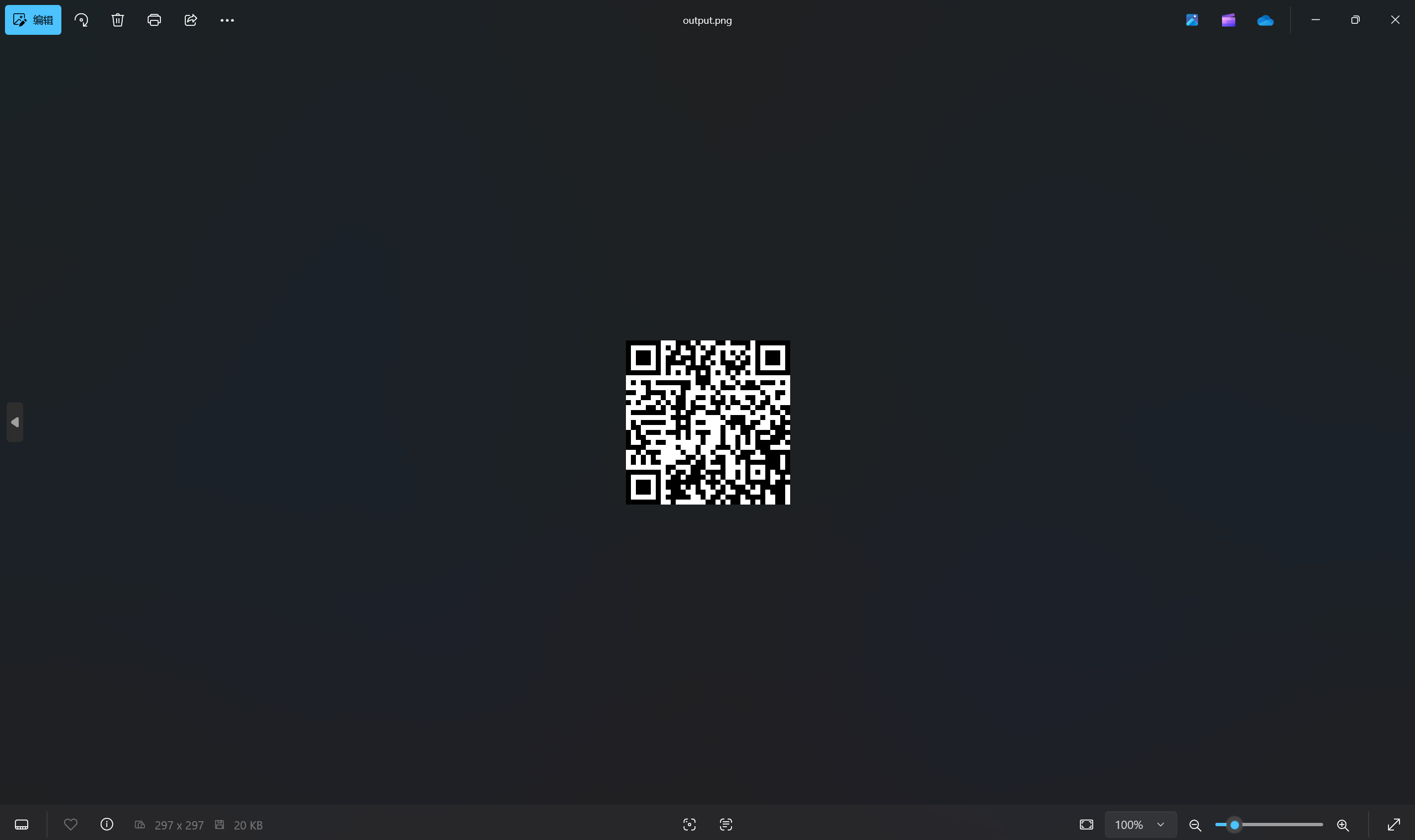Viewport: 1415px width, 840px height.
Task: Open the OneDrive cloud icon
Action: [x=1265, y=20]
